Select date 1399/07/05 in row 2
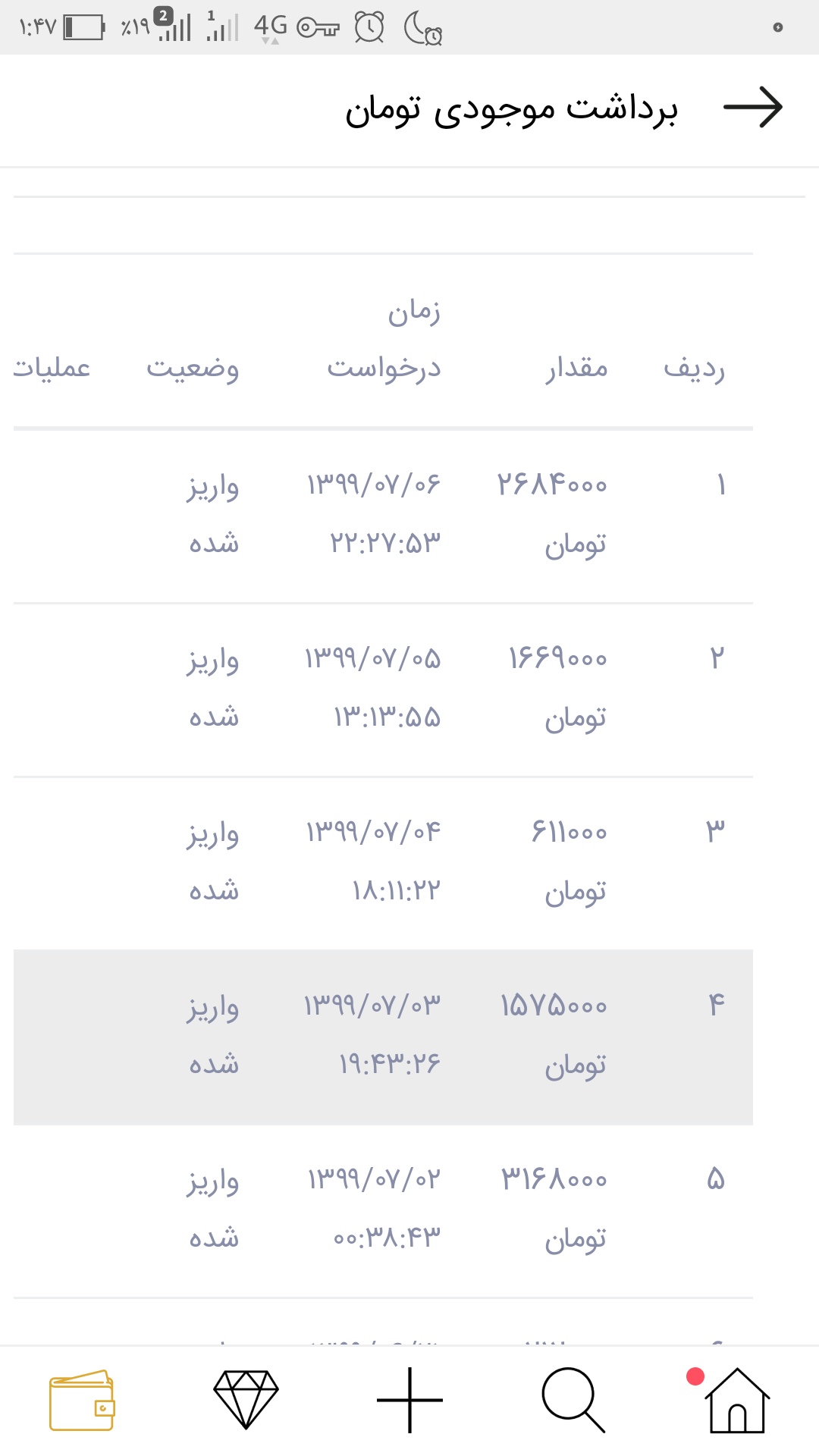This screenshot has height=1456, width=819. pos(374,659)
